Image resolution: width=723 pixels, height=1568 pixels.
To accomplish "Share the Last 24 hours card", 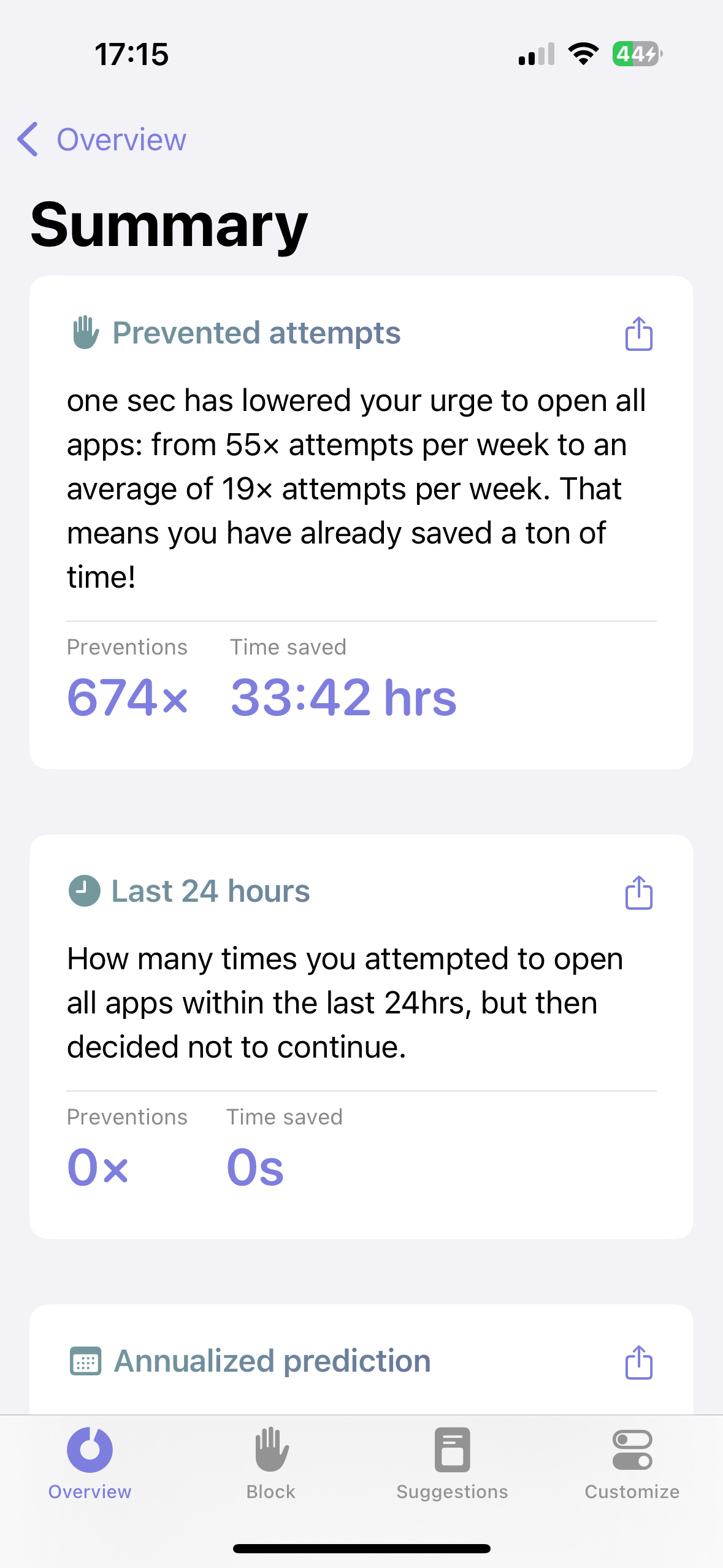I will [x=638, y=892].
